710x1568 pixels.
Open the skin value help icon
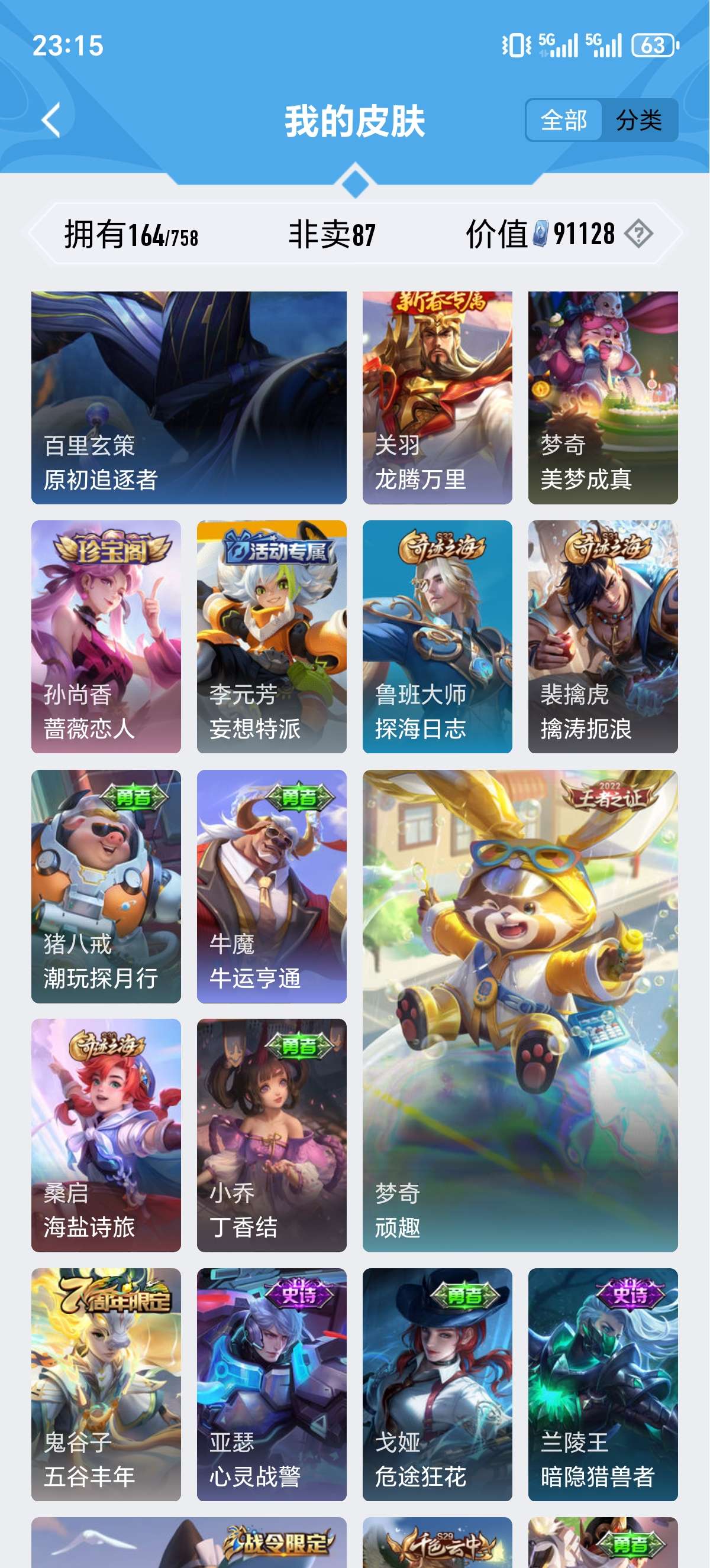coord(638,234)
